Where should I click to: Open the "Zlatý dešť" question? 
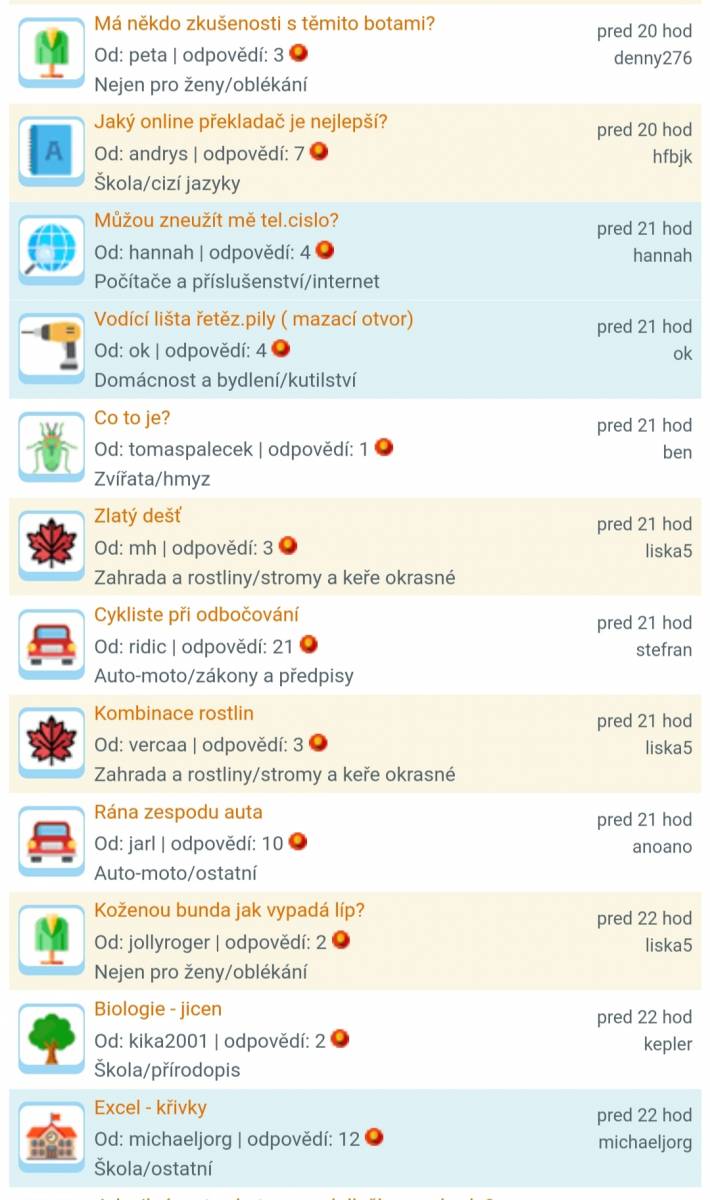138,516
